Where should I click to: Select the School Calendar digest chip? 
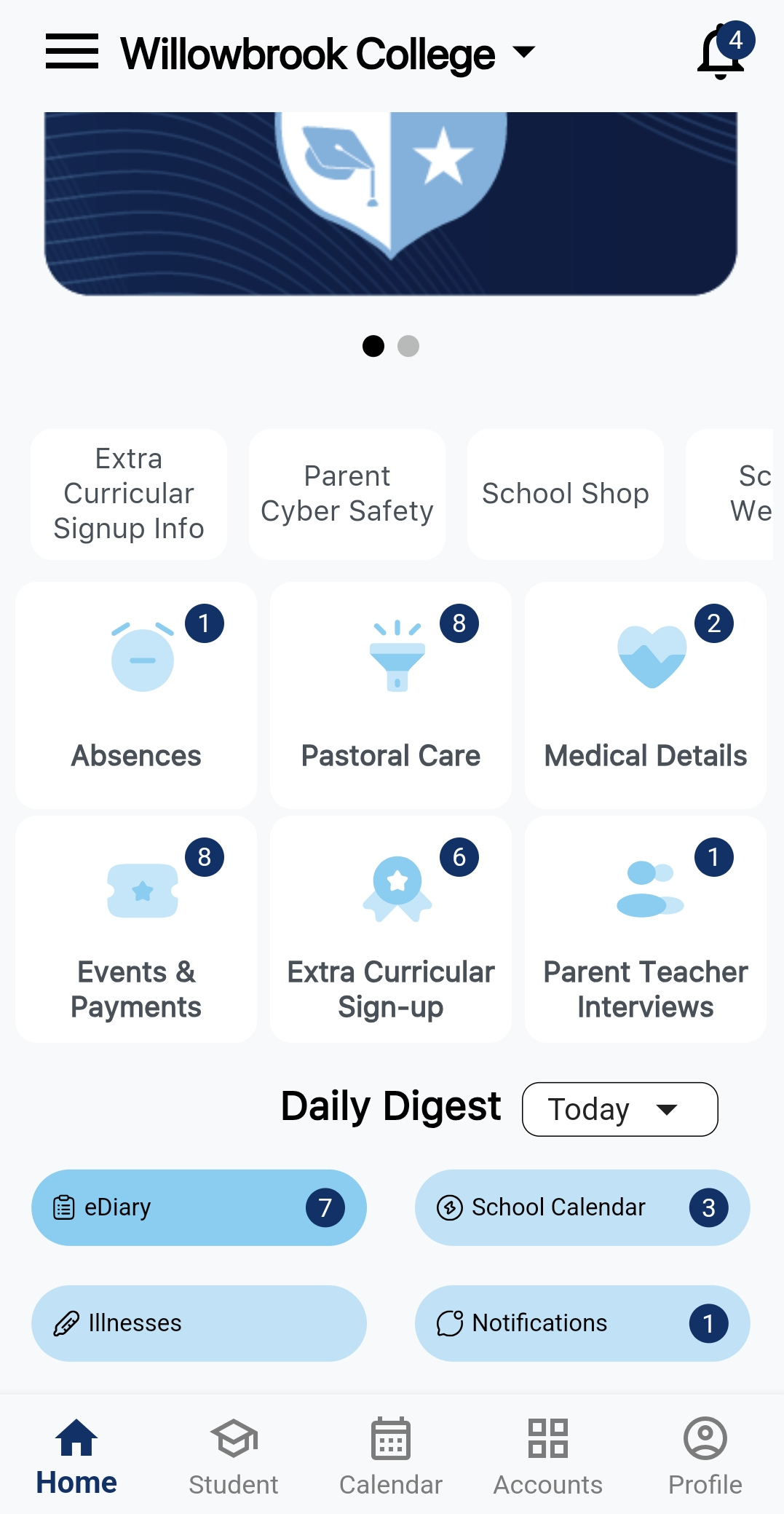(x=582, y=1207)
